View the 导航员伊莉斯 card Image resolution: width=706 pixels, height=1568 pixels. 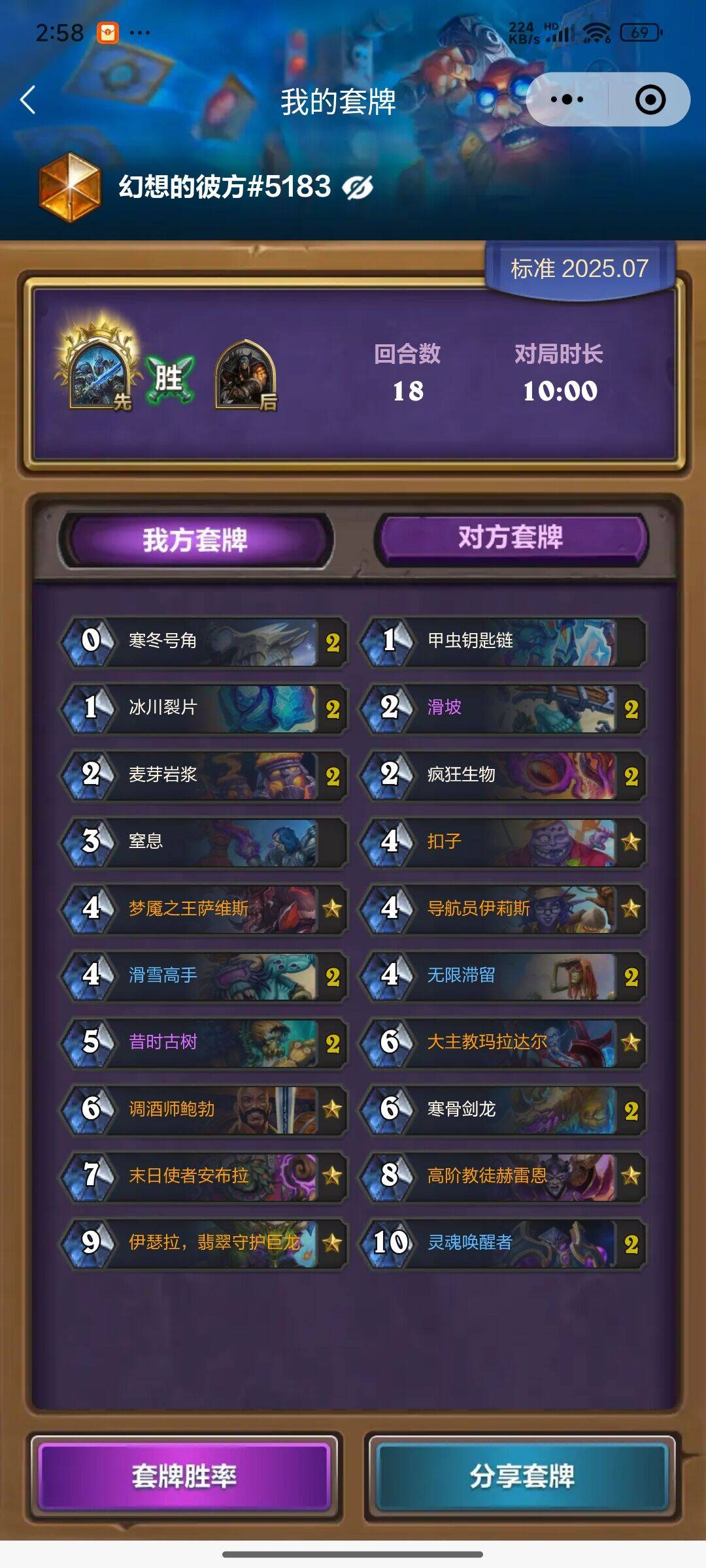point(502,908)
